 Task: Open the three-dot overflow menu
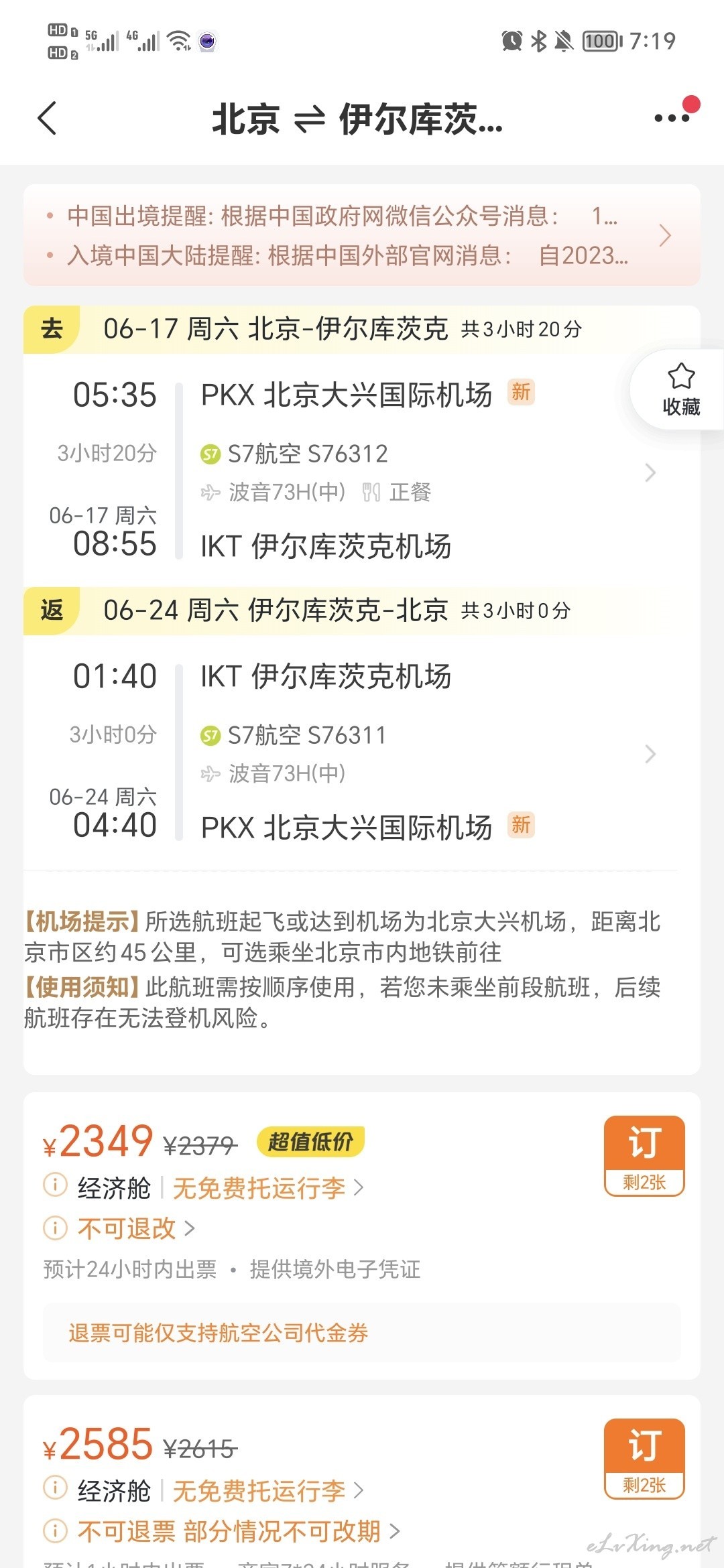coord(672,118)
